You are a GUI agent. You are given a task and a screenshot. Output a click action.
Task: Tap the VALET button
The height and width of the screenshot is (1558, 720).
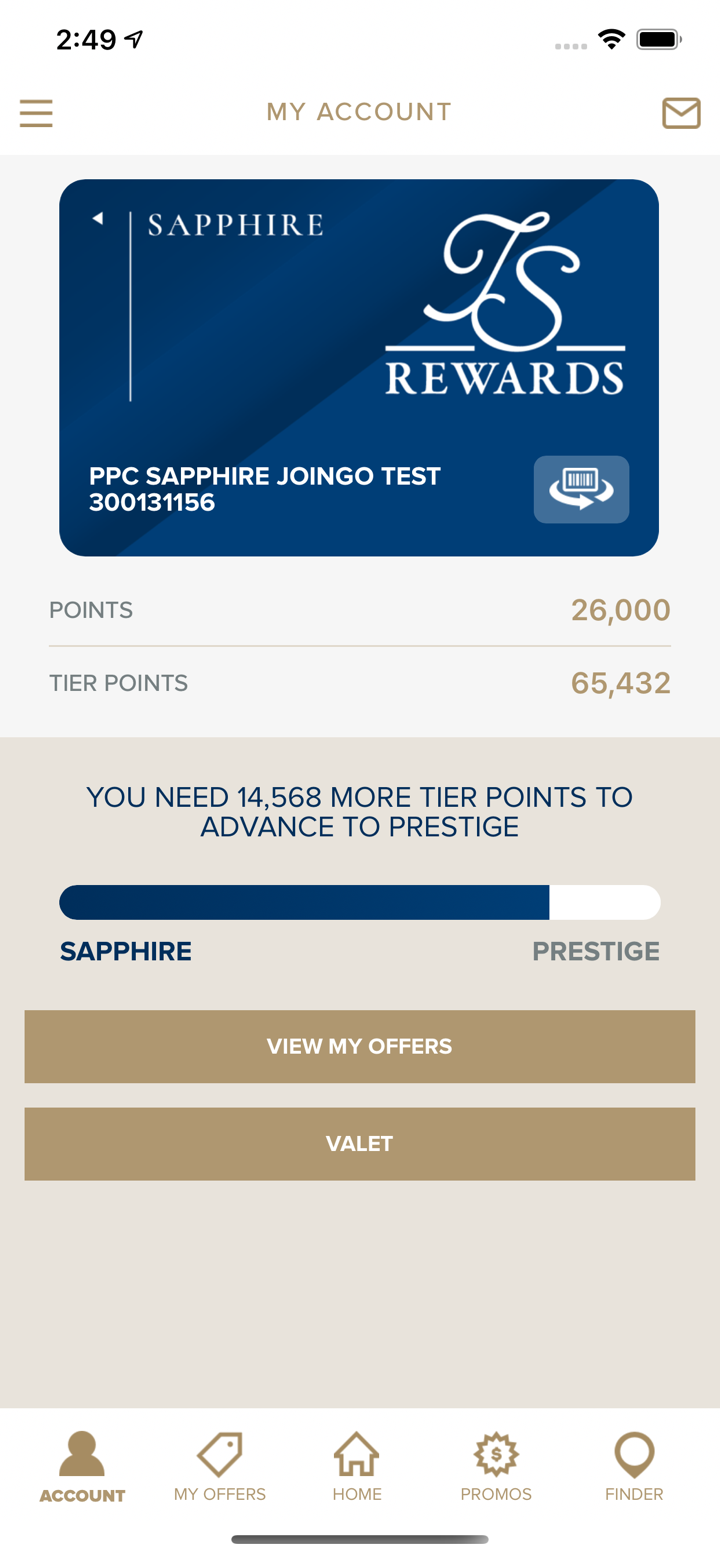click(x=360, y=1143)
